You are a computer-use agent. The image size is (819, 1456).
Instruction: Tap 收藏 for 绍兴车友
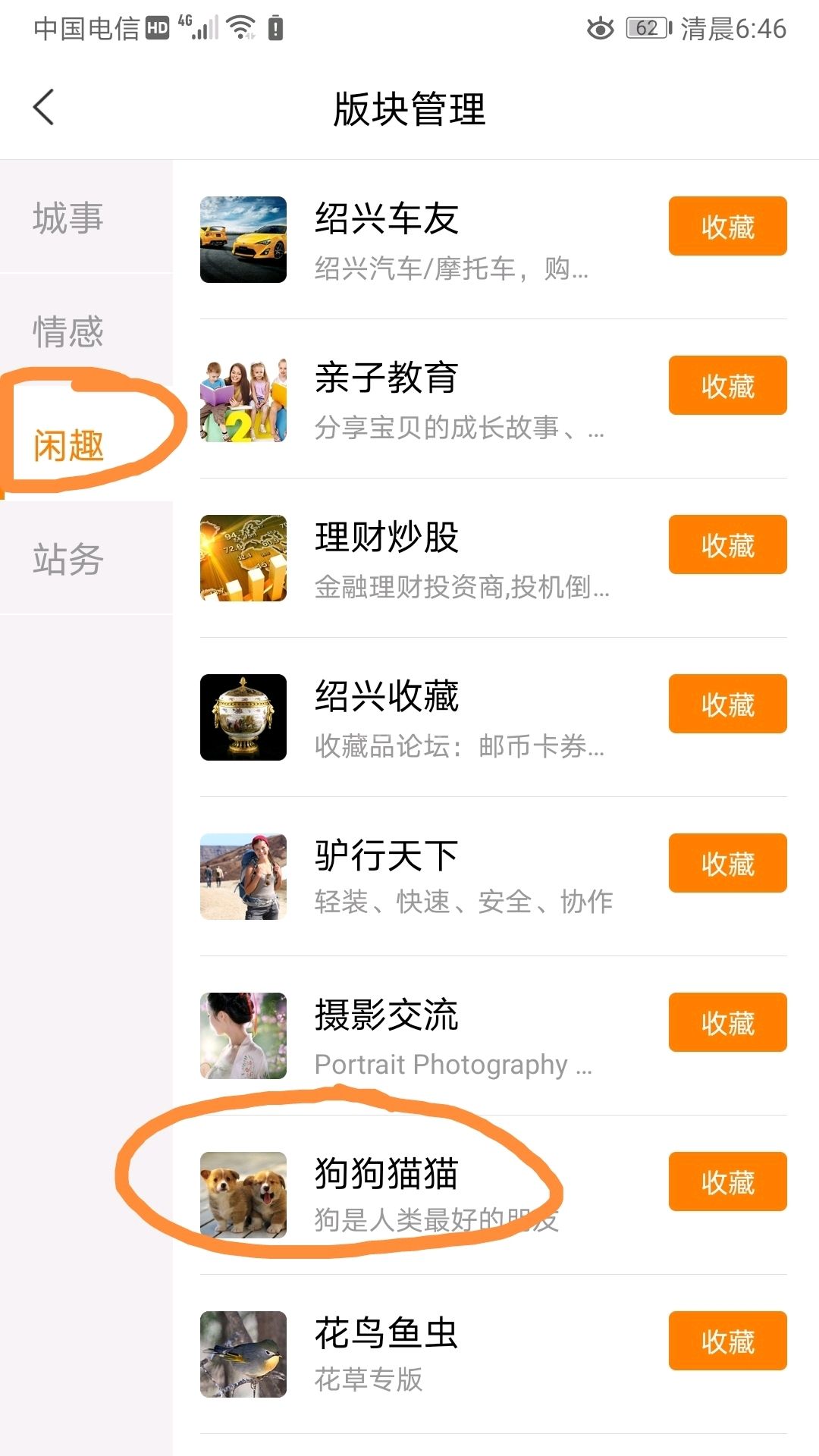click(727, 226)
